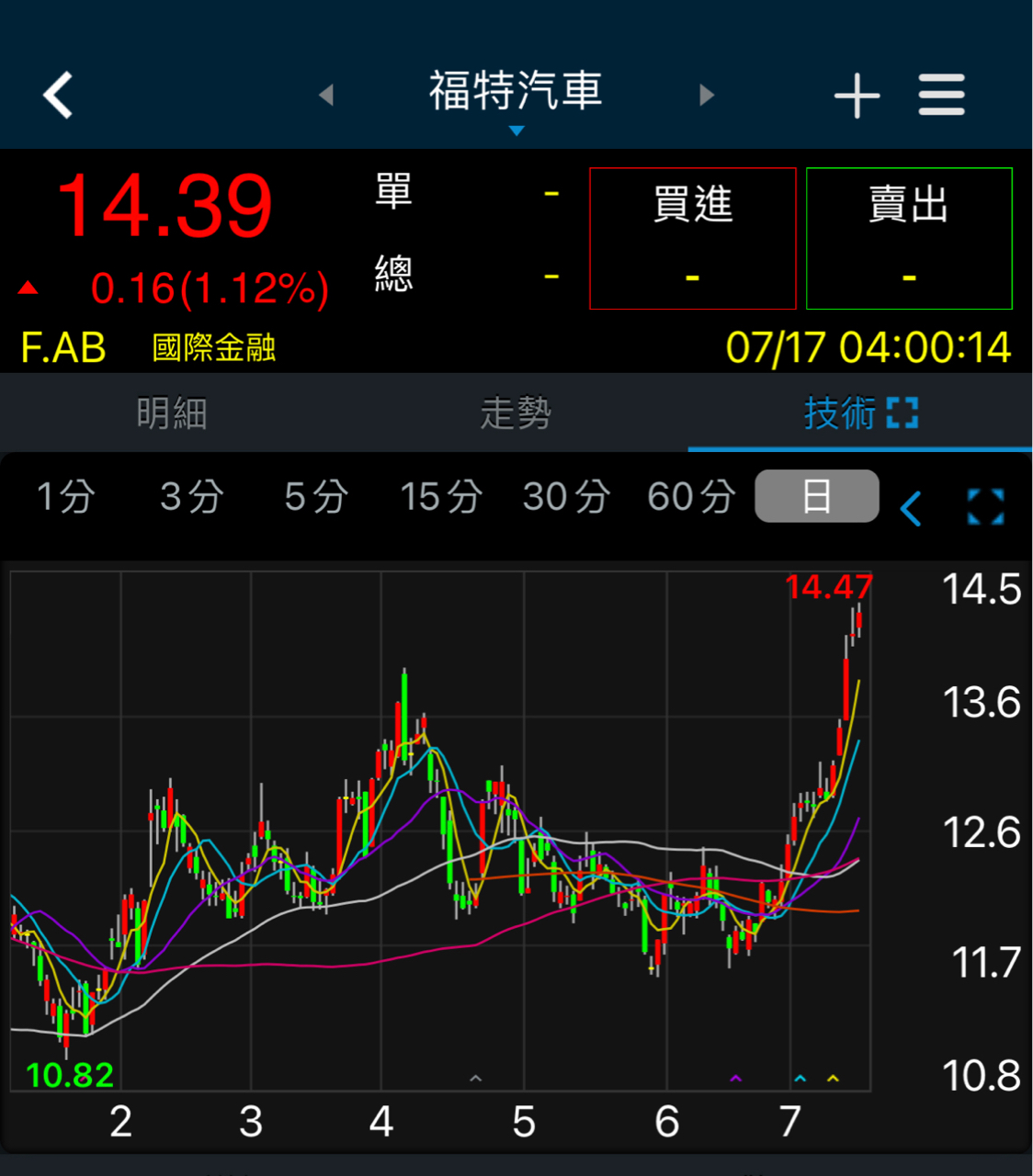
Task: Open the 福特汽車 stock title dropdown
Action: click(x=516, y=95)
